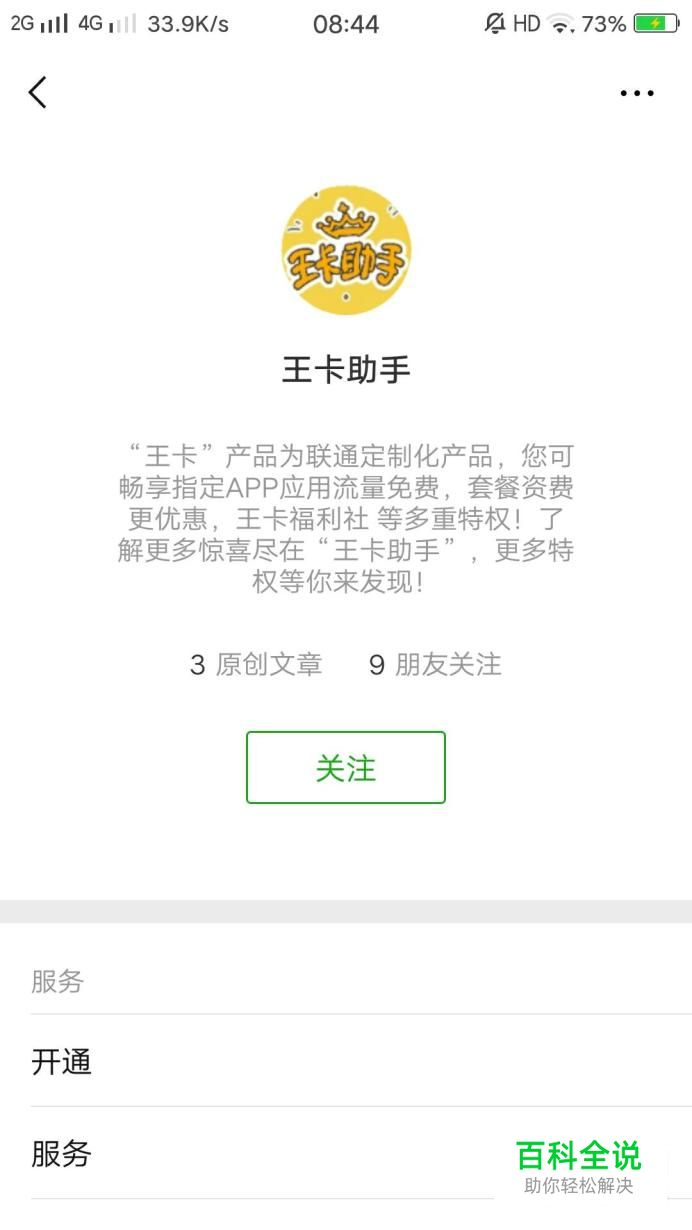Open the 开通 service row
Viewport: 692px width, 1230px height.
[345, 1061]
